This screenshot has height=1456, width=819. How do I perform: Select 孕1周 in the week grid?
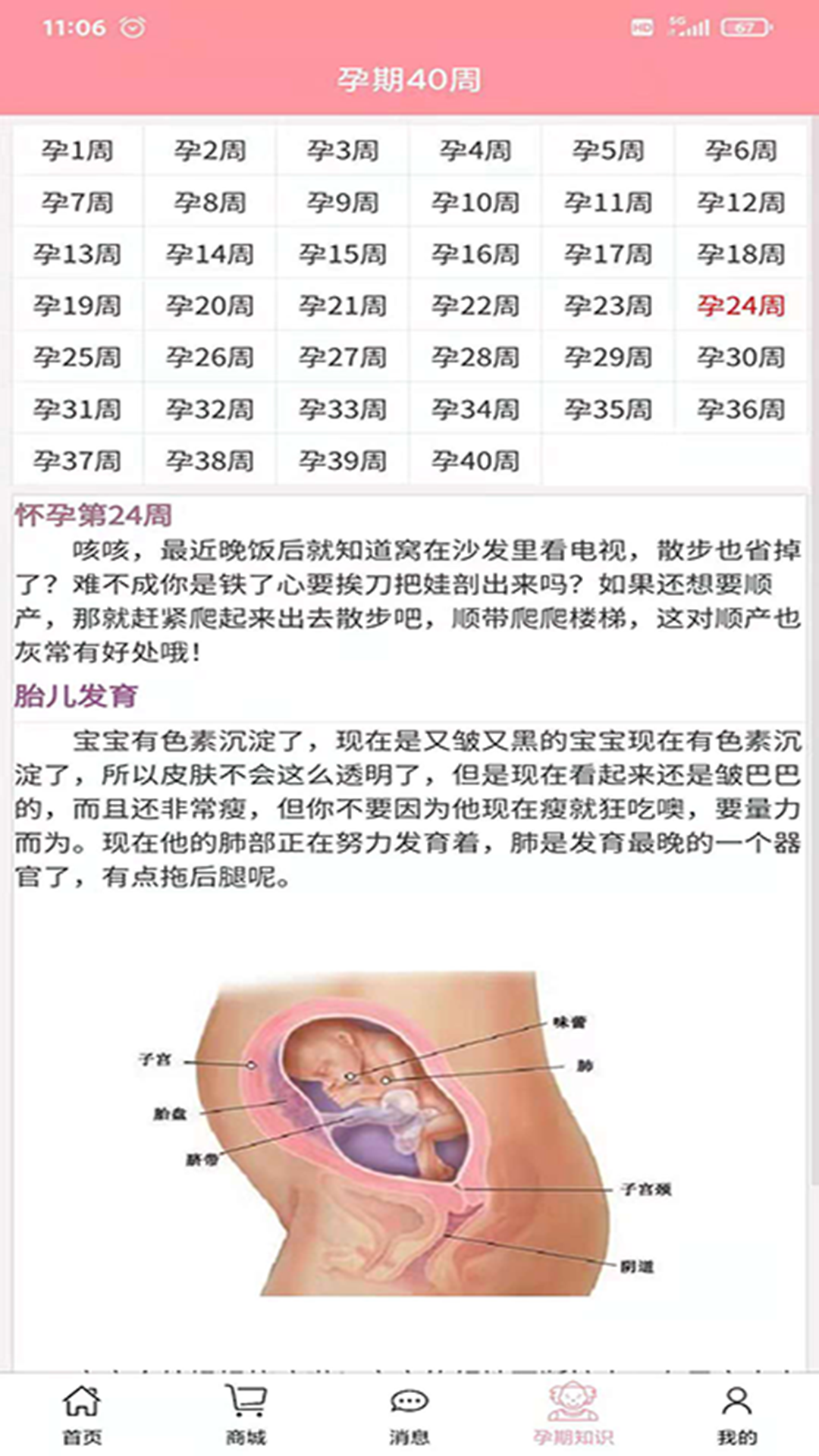click(77, 150)
